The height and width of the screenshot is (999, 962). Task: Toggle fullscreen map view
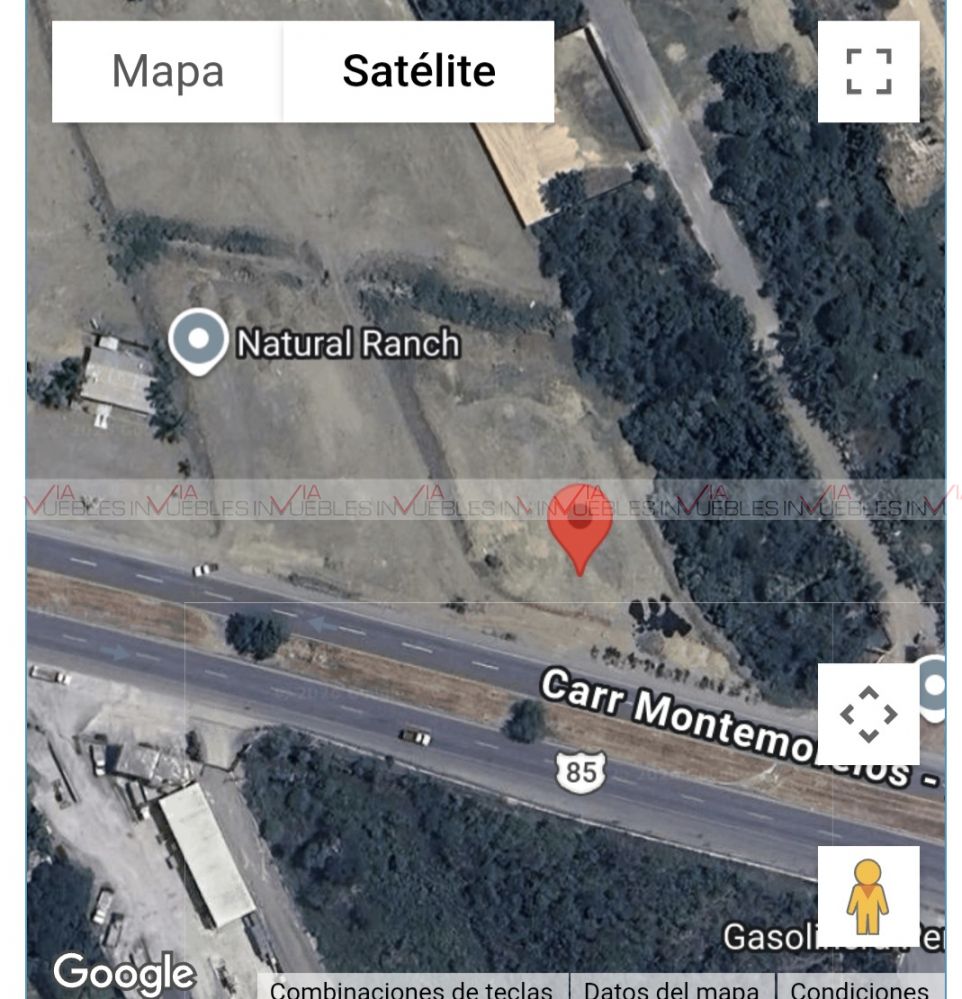coord(868,71)
